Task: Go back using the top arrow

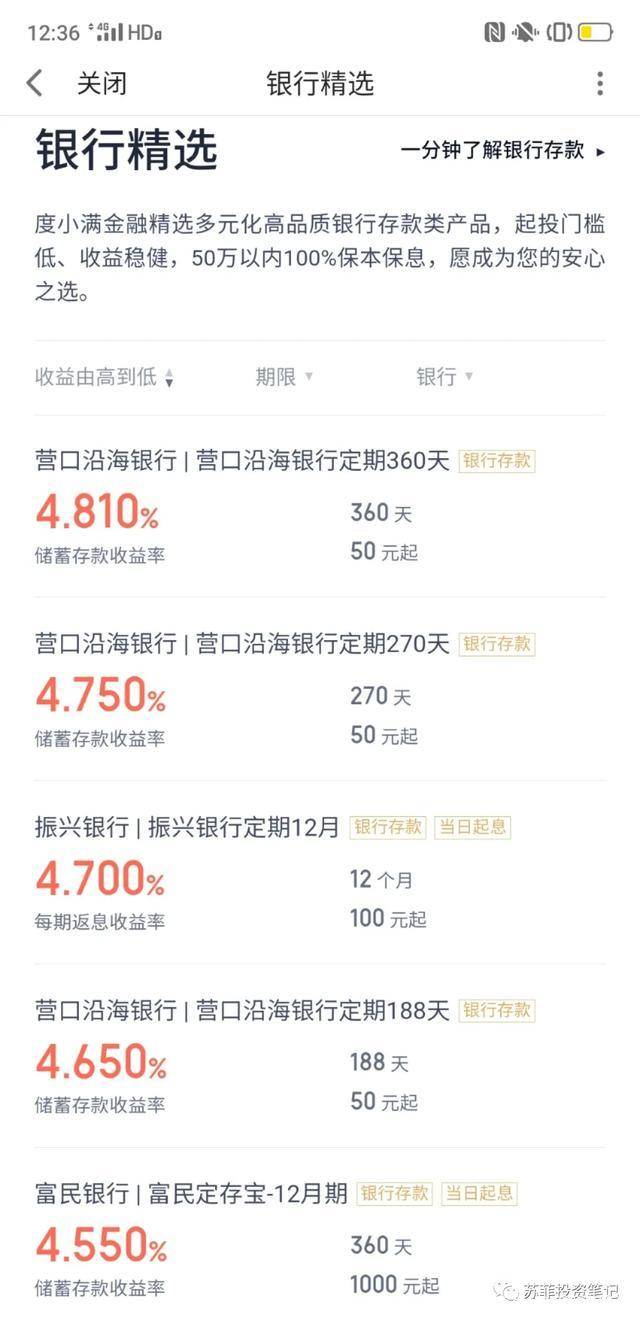Action: coord(35,83)
